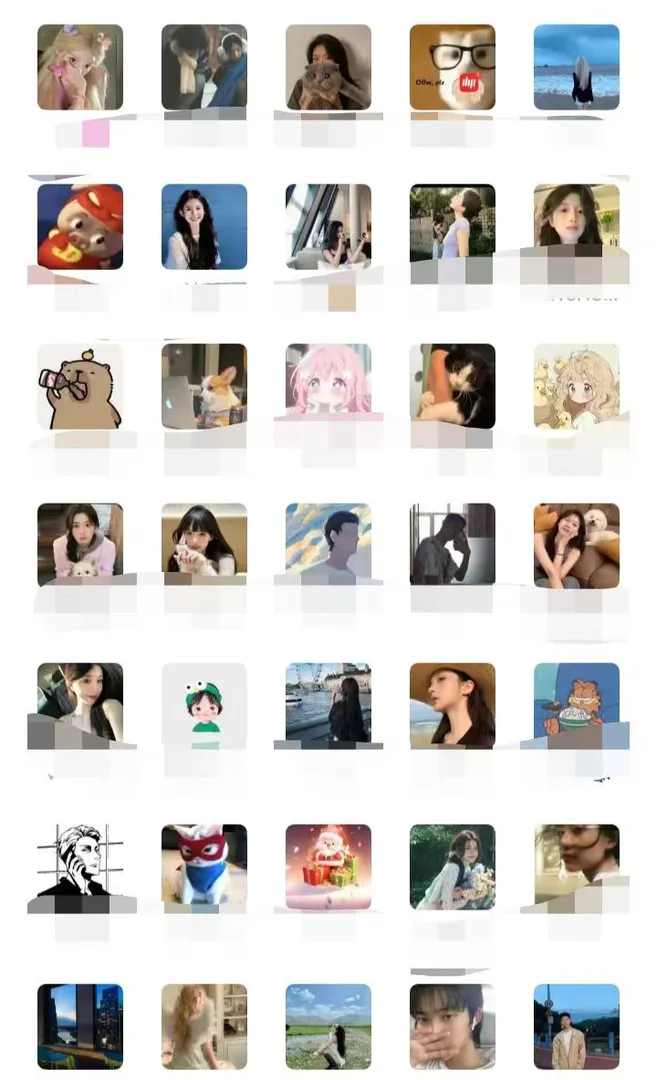Open the Santa Claus with gifts avatar
This screenshot has width=657, height=1080.
328,866
